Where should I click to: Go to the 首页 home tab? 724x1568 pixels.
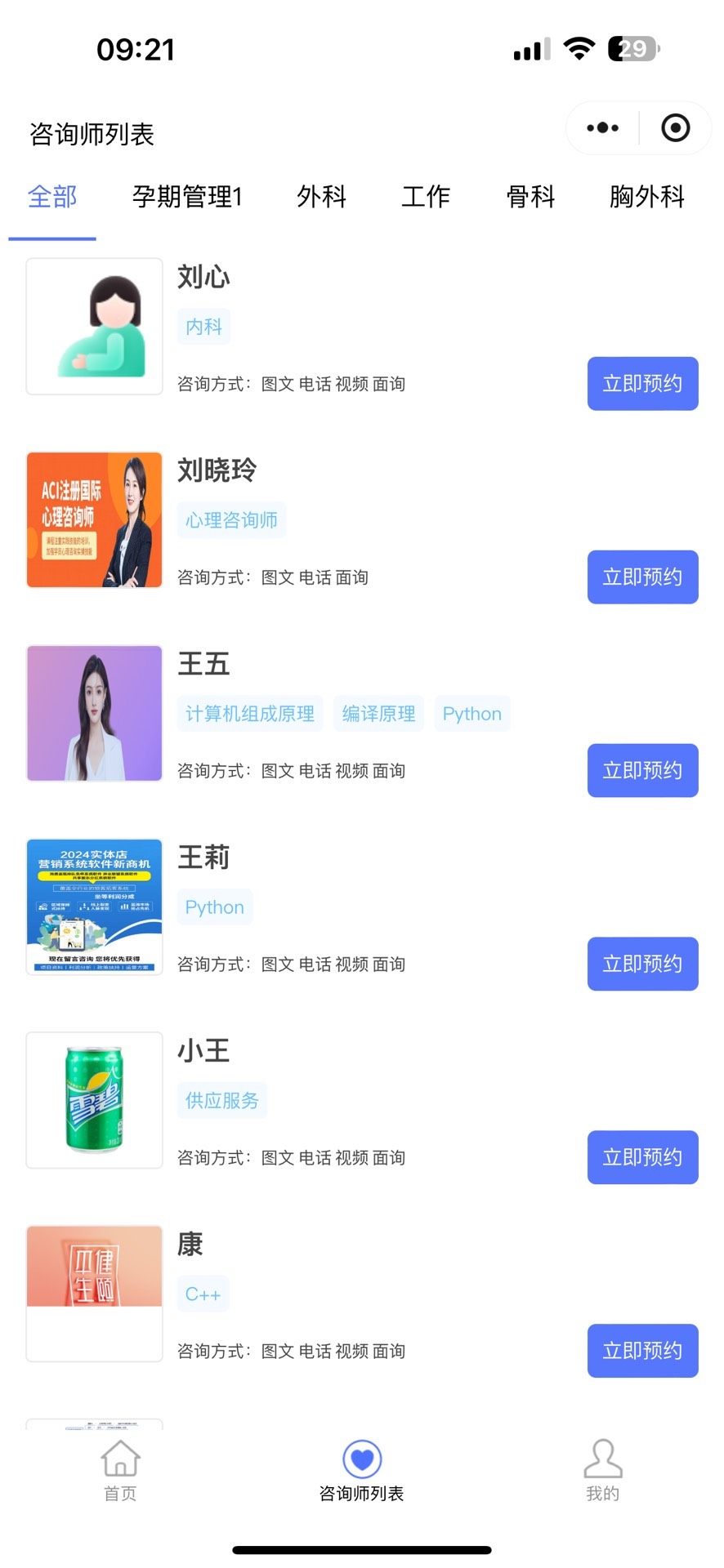120,1471
